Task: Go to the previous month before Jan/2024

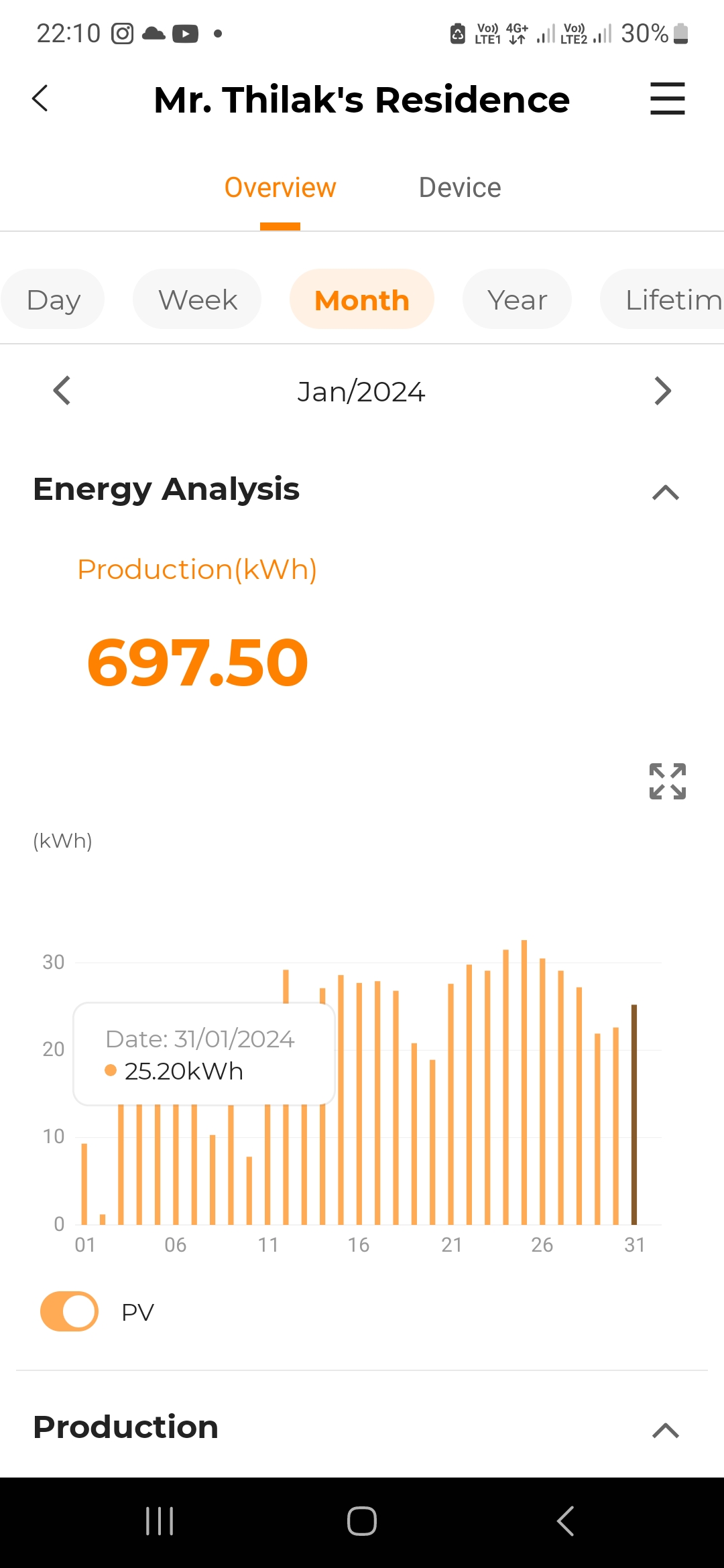Action: 62,391
